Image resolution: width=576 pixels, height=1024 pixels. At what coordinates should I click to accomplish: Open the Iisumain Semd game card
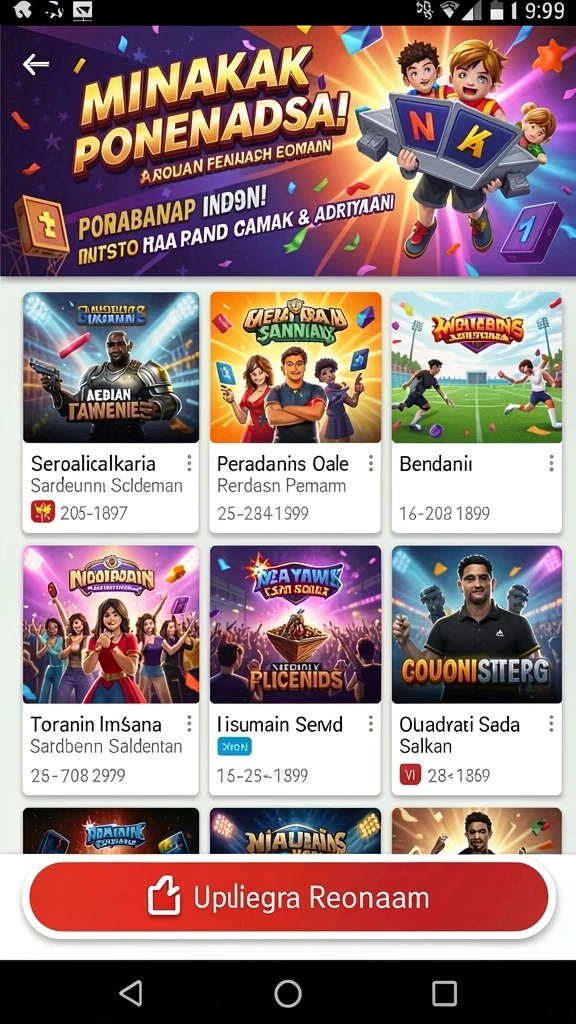pyautogui.click(x=295, y=670)
